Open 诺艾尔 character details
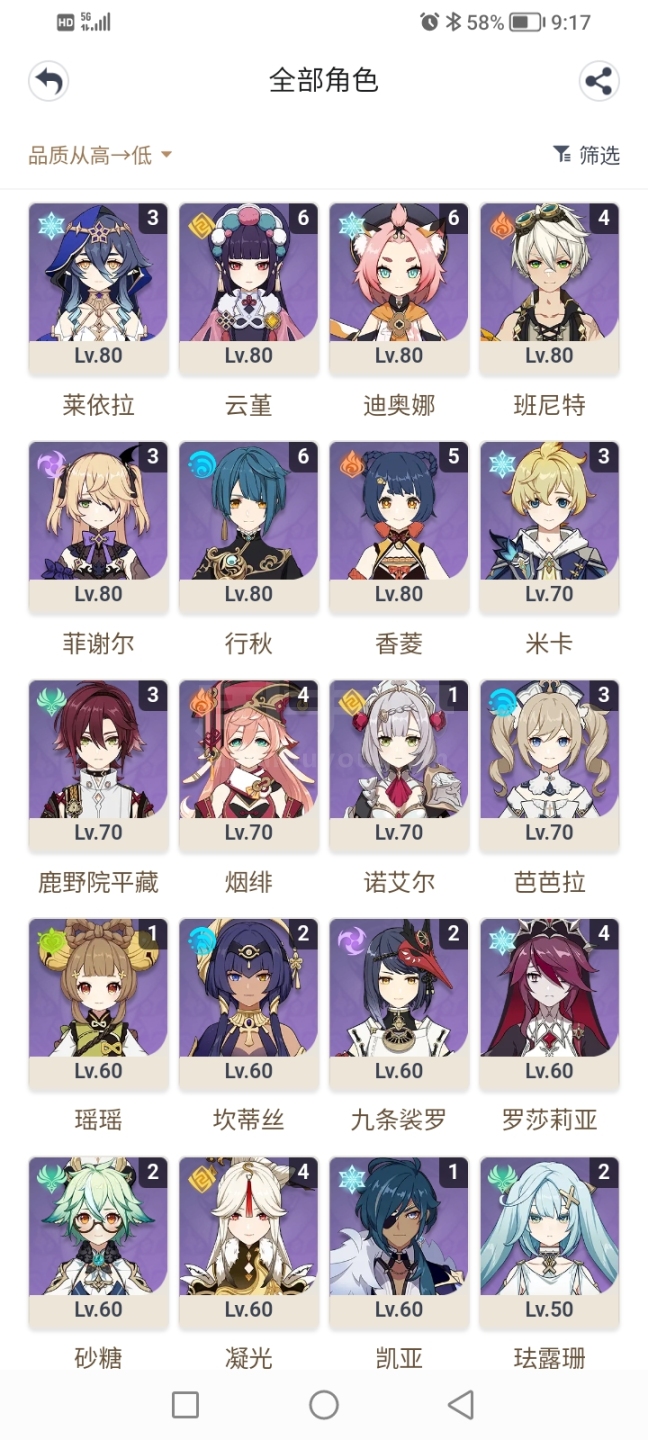The height and width of the screenshot is (1440, 648). coord(399,766)
